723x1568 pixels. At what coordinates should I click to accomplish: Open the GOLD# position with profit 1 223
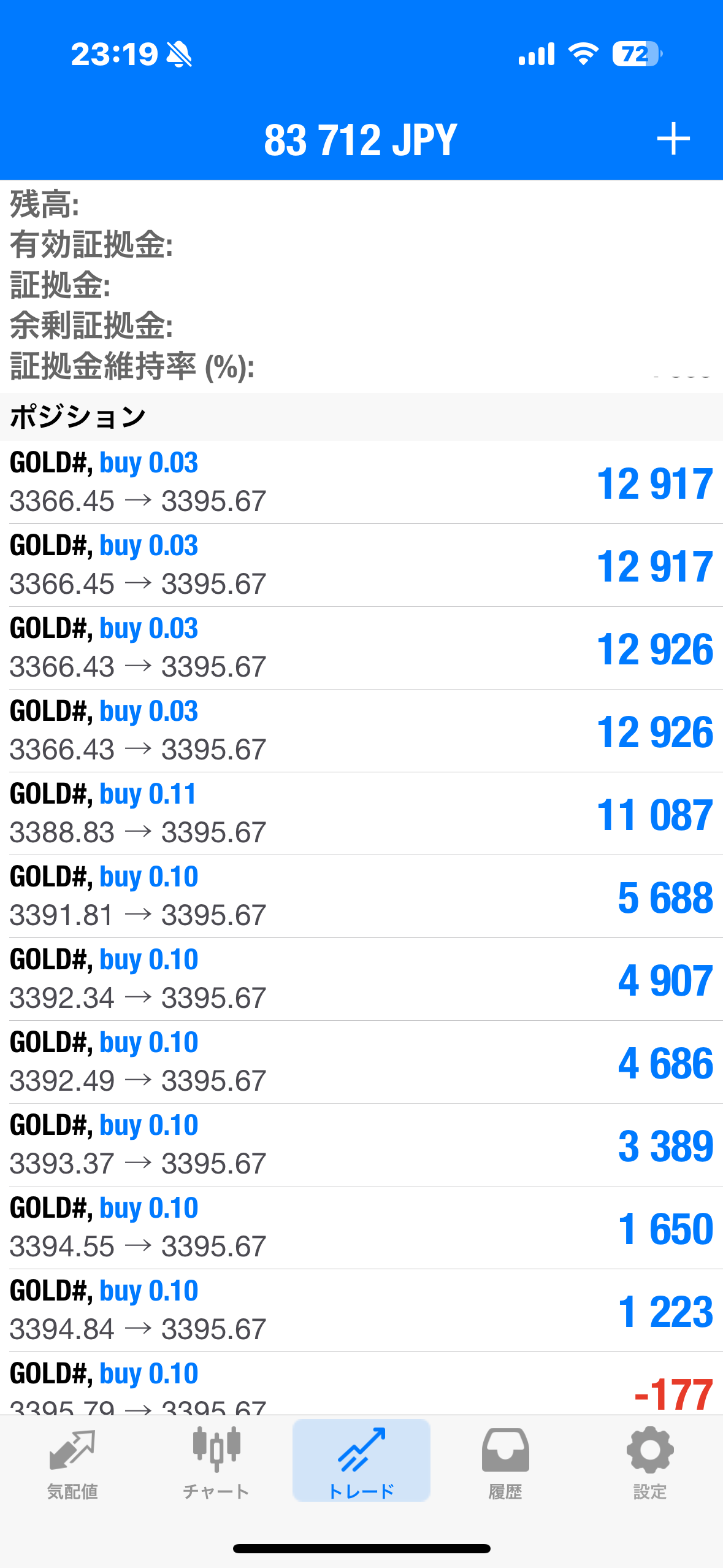361,1310
